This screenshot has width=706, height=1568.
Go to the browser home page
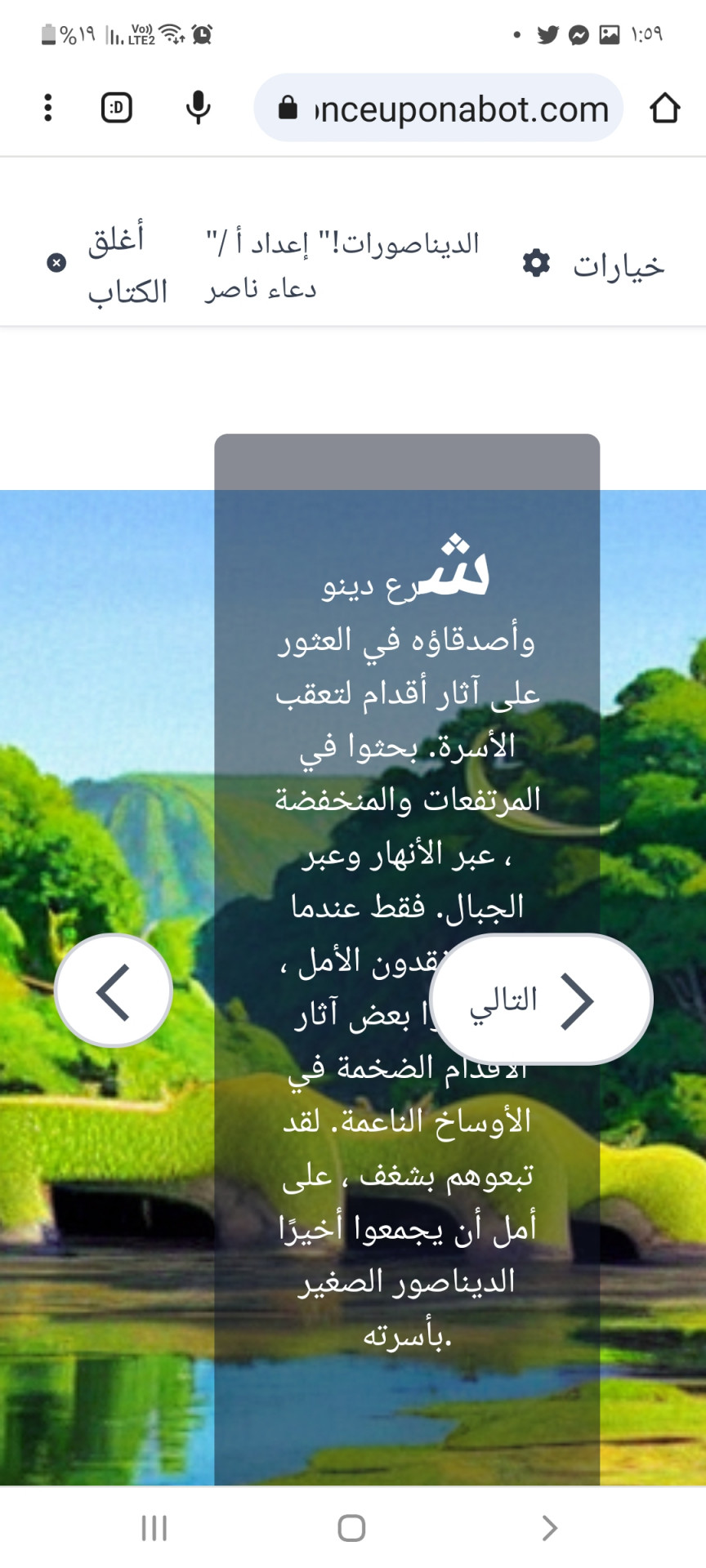pos(664,107)
